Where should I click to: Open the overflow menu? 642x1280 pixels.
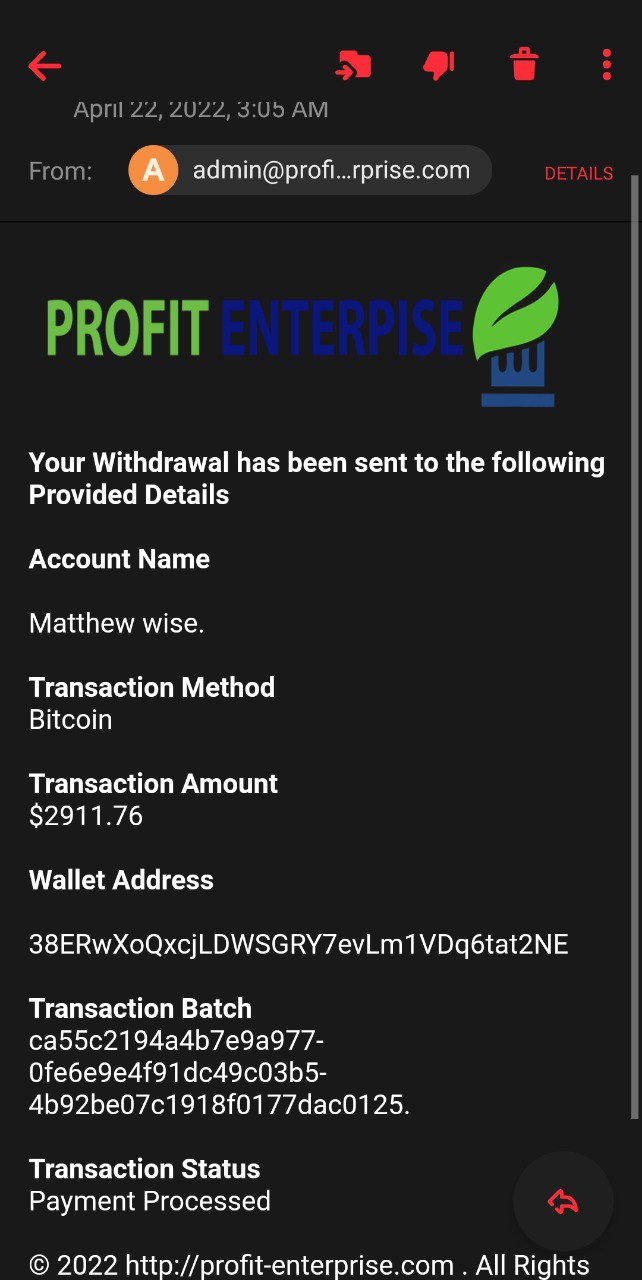606,66
